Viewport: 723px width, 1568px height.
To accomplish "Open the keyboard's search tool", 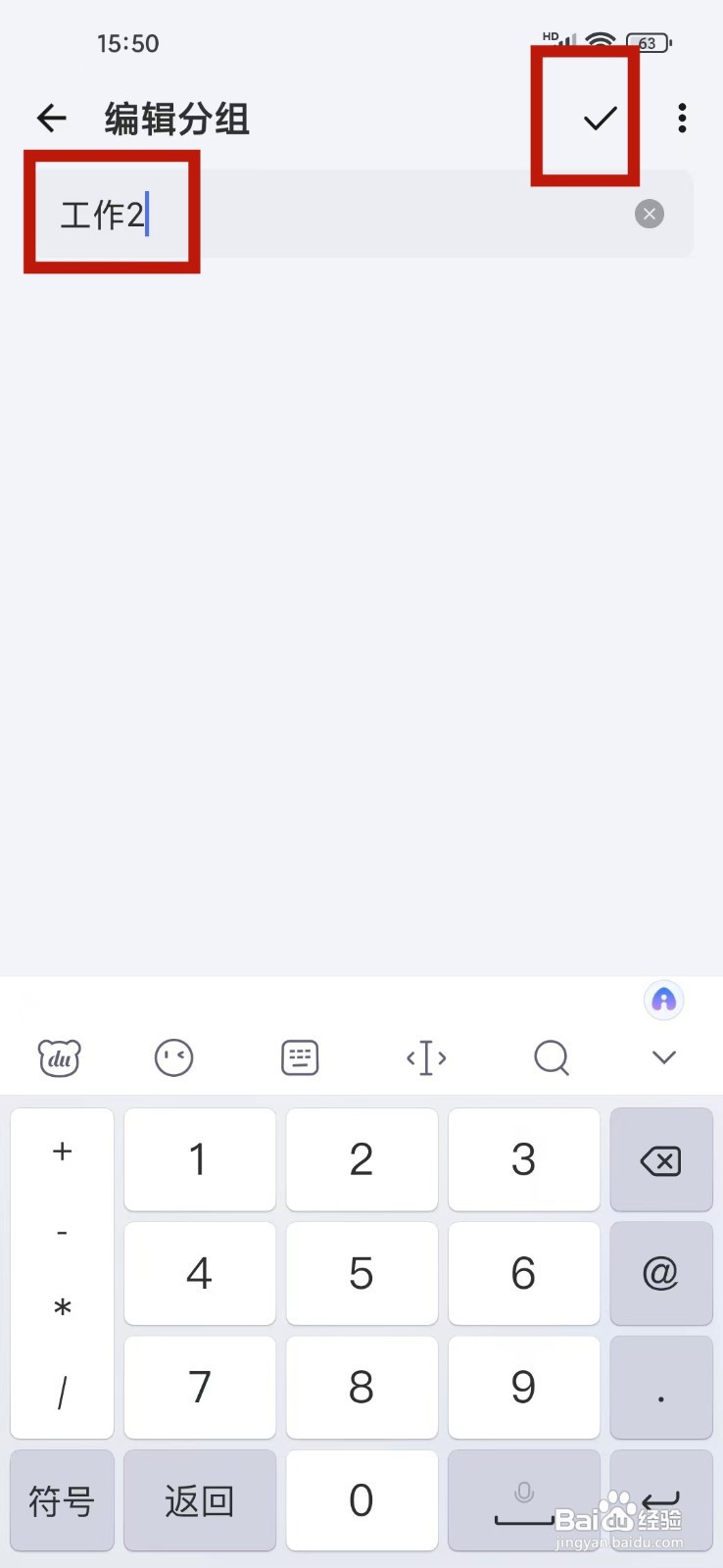I will point(551,1057).
